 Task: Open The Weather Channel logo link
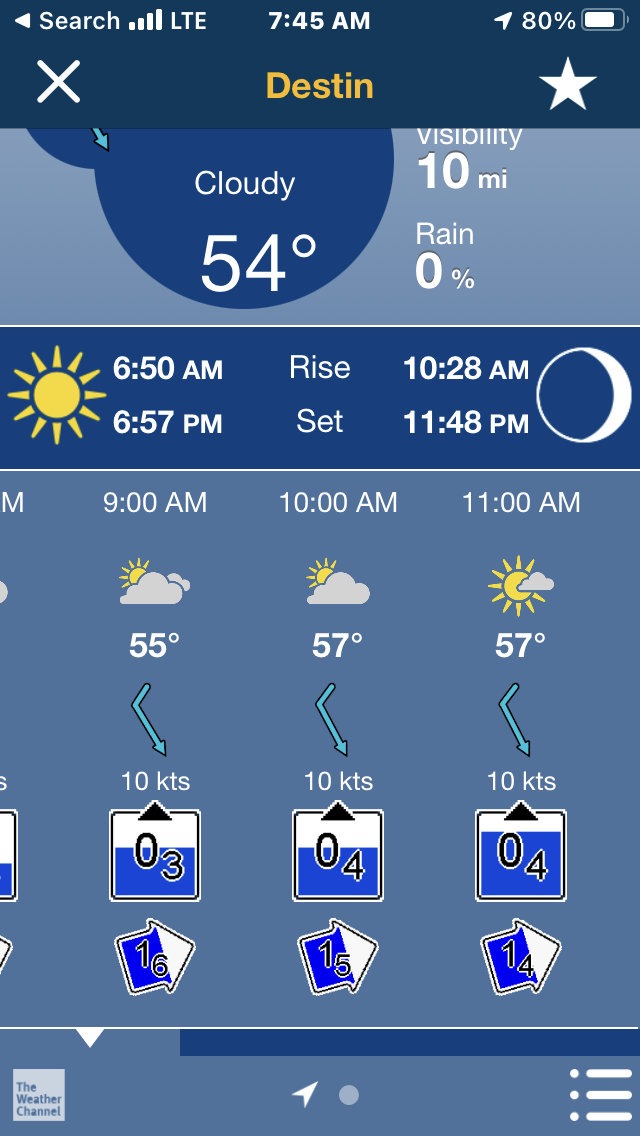point(39,1095)
